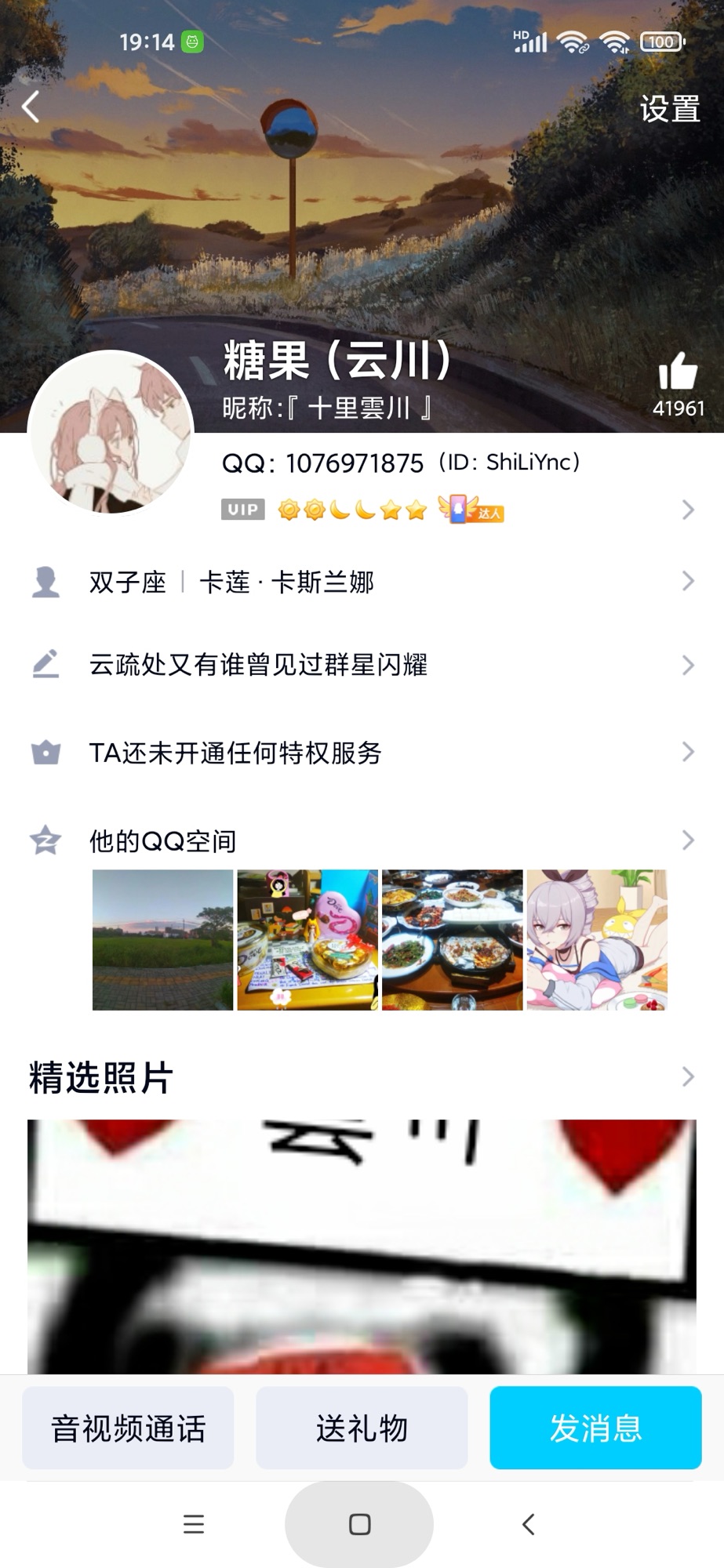This screenshot has height=1568, width=724.
Task: Tap 发消息 to send a message
Action: (x=595, y=1428)
